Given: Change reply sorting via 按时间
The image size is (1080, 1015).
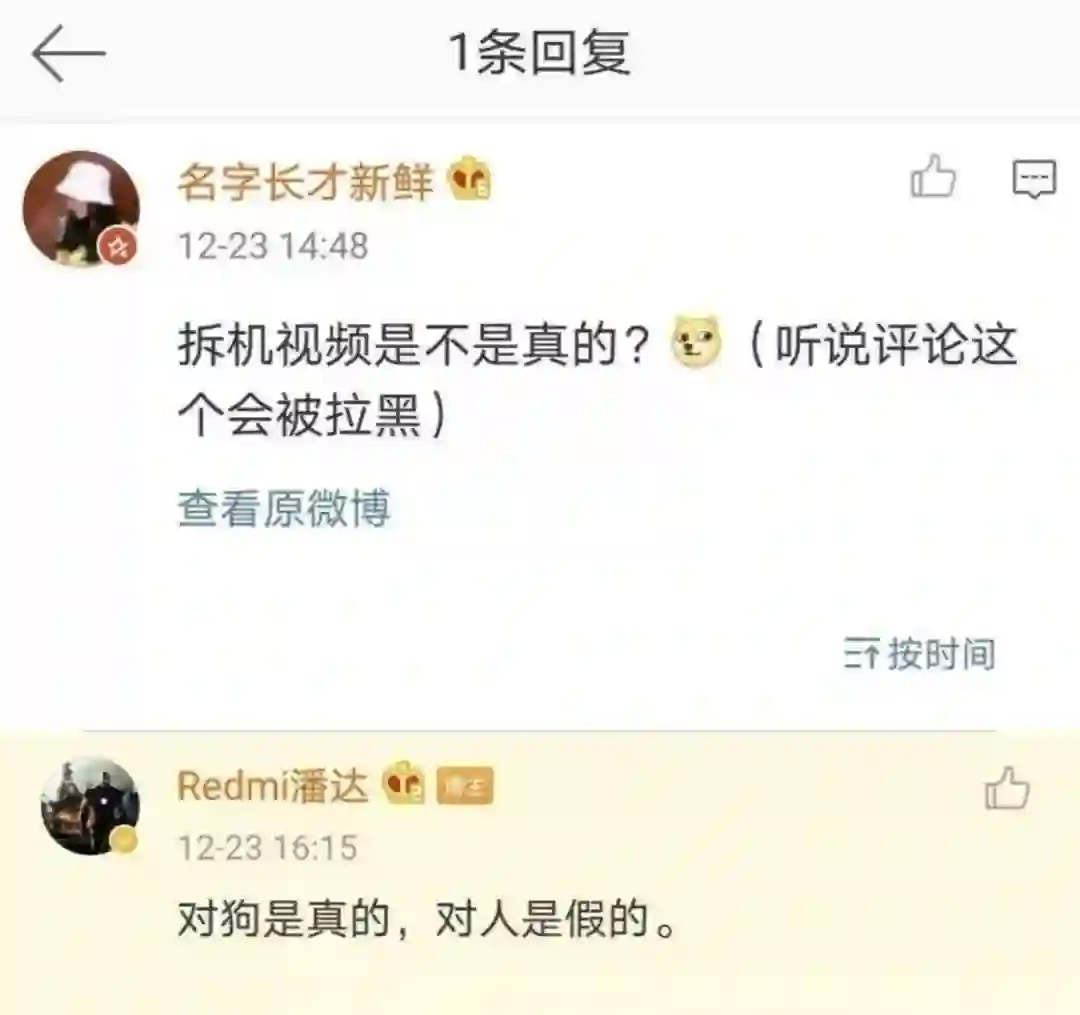Looking at the screenshot, I should [x=920, y=654].
